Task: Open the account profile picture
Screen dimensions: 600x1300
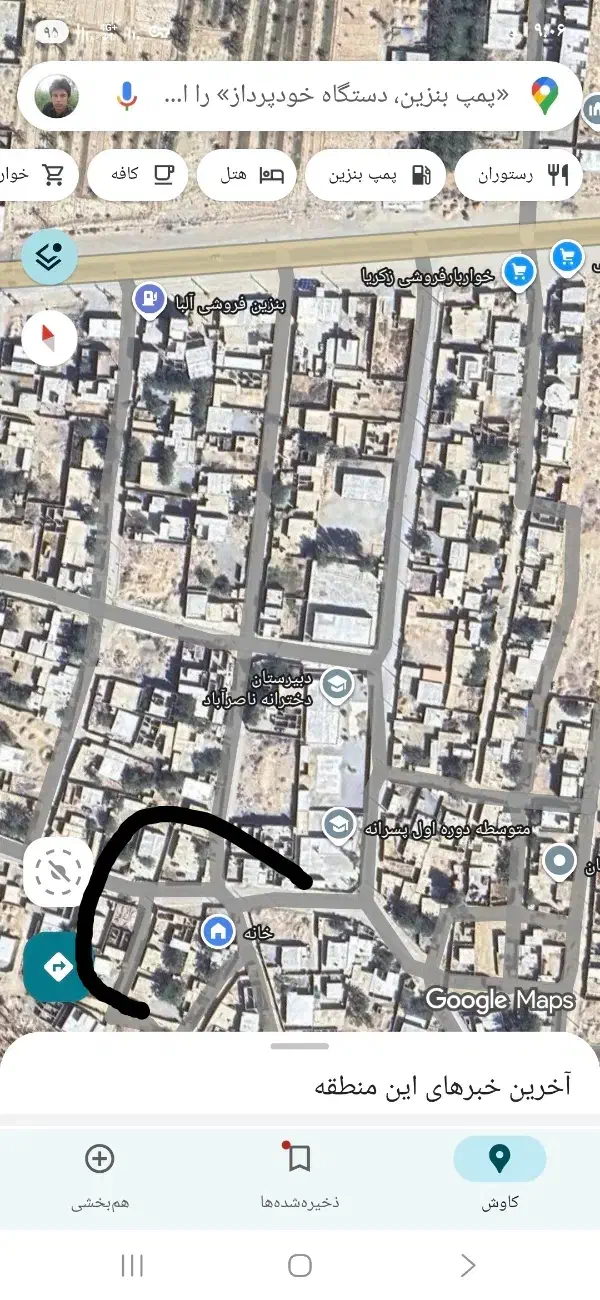Action: point(57,96)
